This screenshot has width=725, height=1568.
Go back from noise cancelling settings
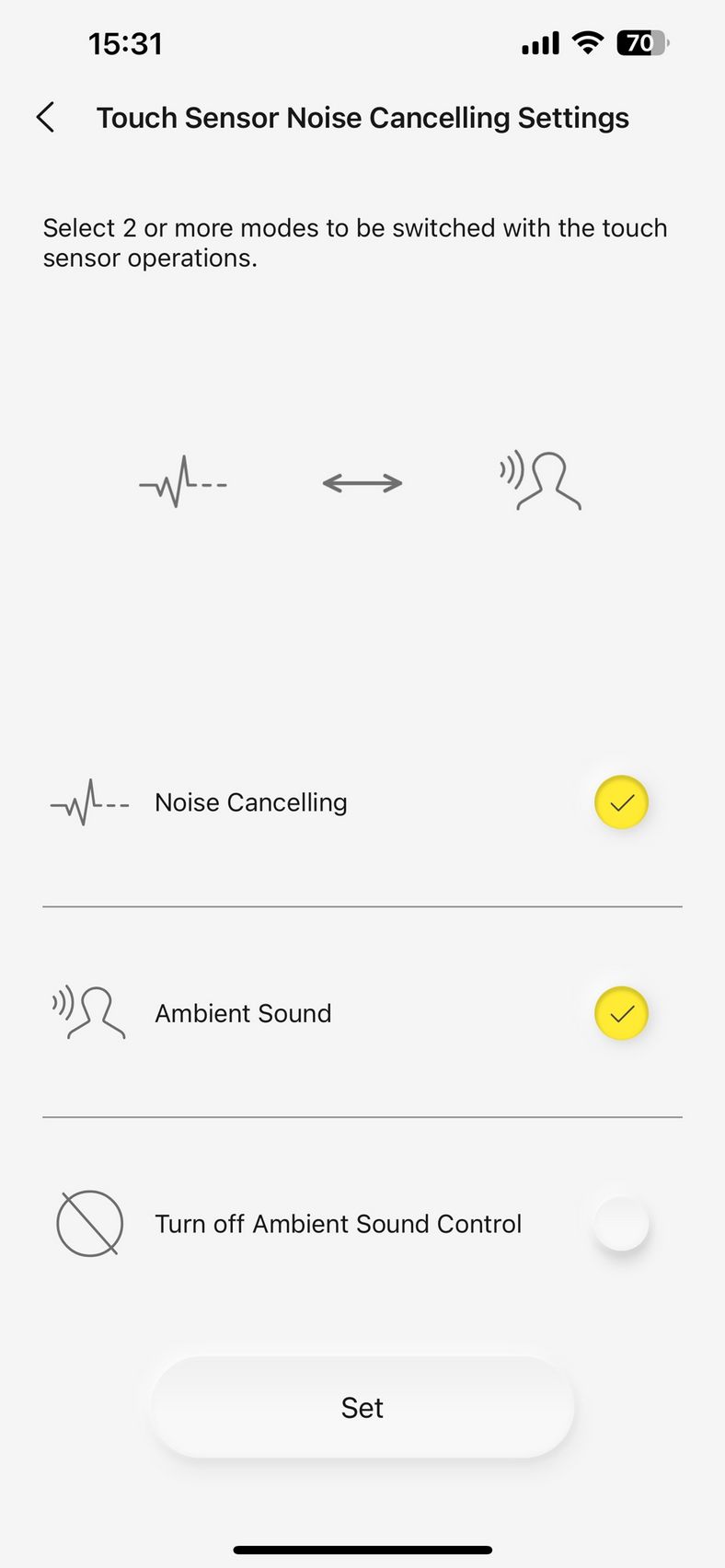(46, 118)
